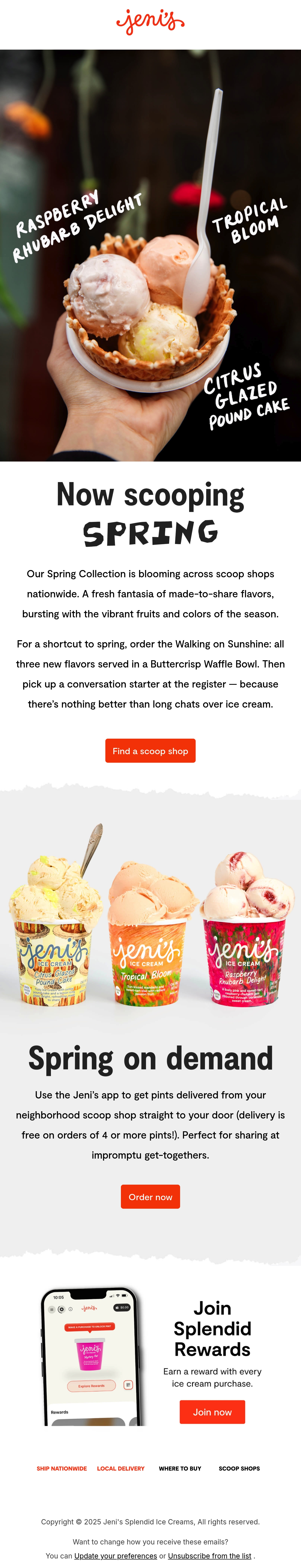
Task: Open the Local Delivery link
Action: (x=121, y=1469)
